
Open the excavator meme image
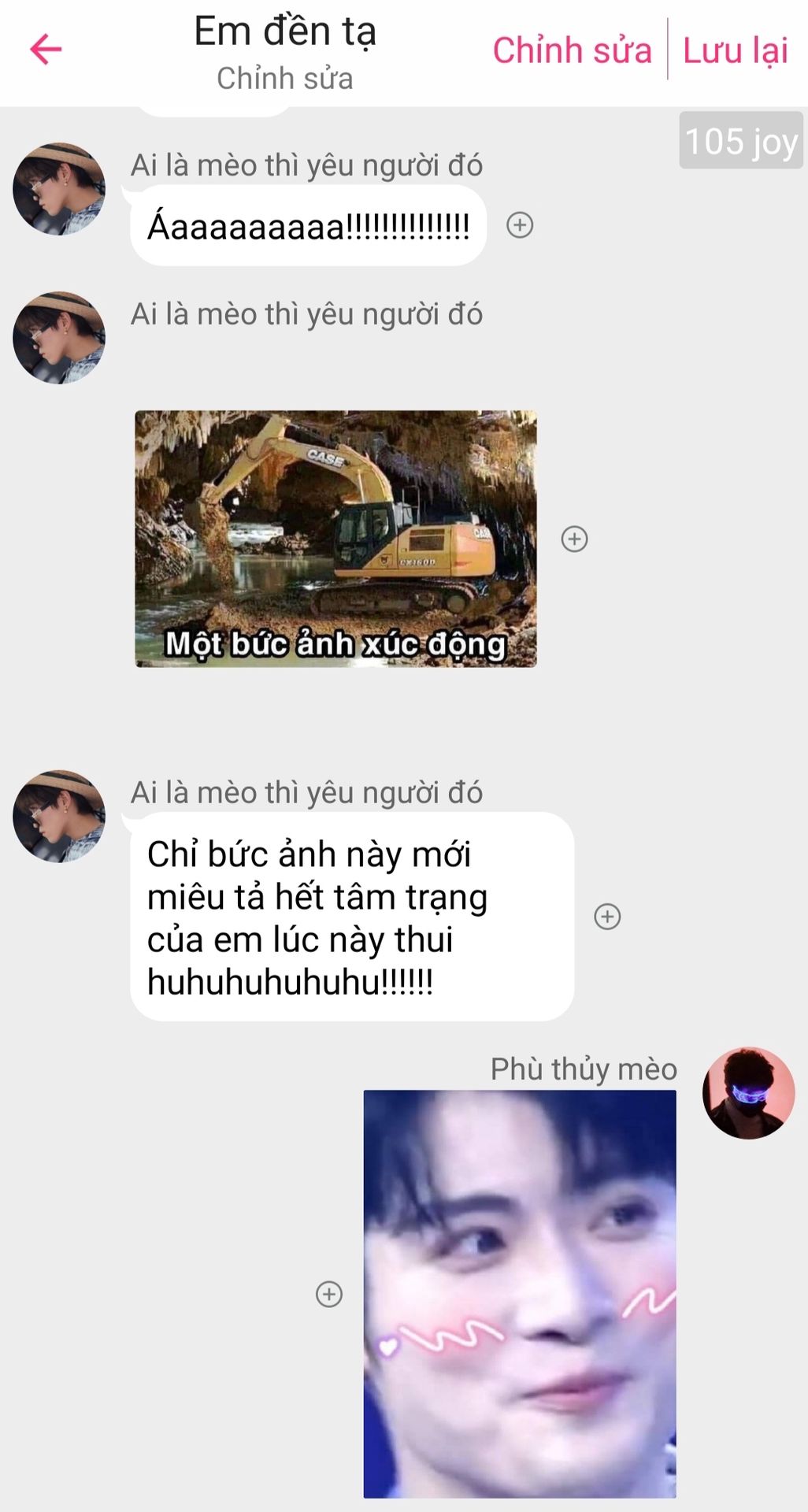click(x=335, y=539)
